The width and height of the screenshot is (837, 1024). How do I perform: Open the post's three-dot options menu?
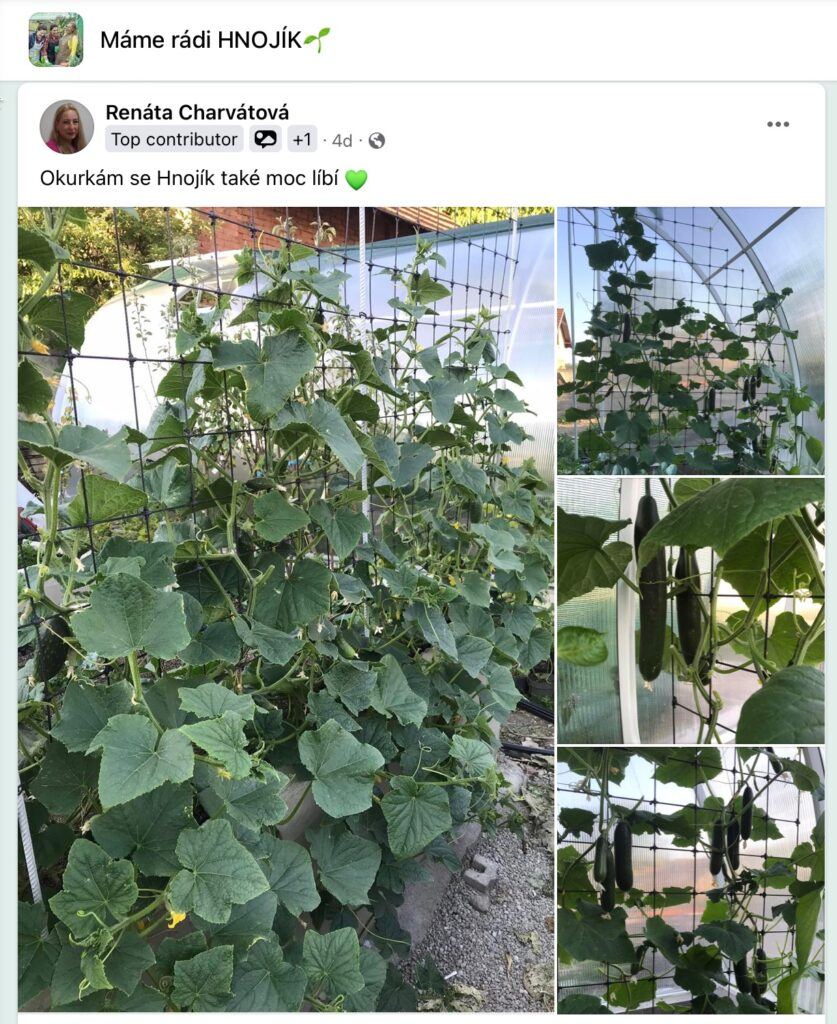[x=778, y=124]
